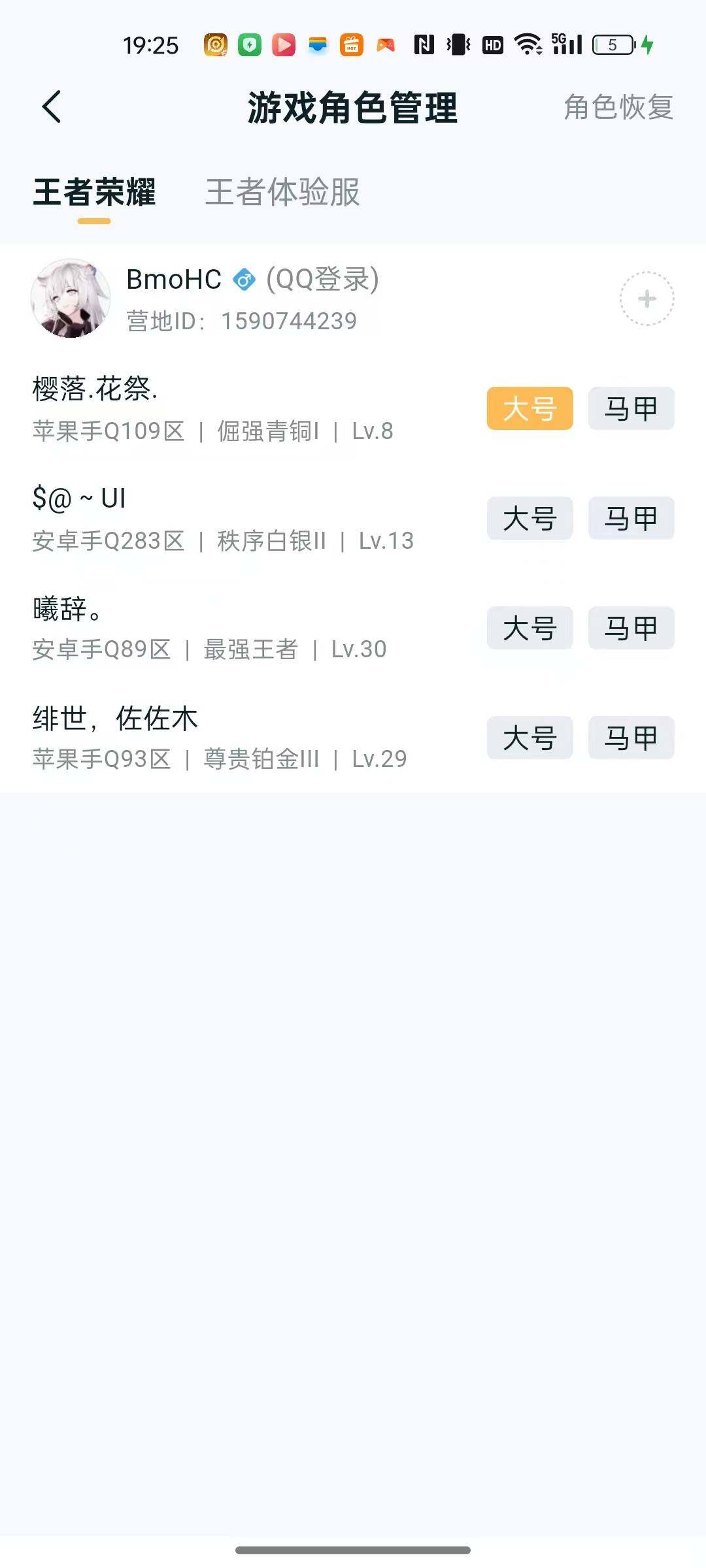Tap the back arrow to exit role management
The width and height of the screenshot is (706, 1568).
pos(51,106)
